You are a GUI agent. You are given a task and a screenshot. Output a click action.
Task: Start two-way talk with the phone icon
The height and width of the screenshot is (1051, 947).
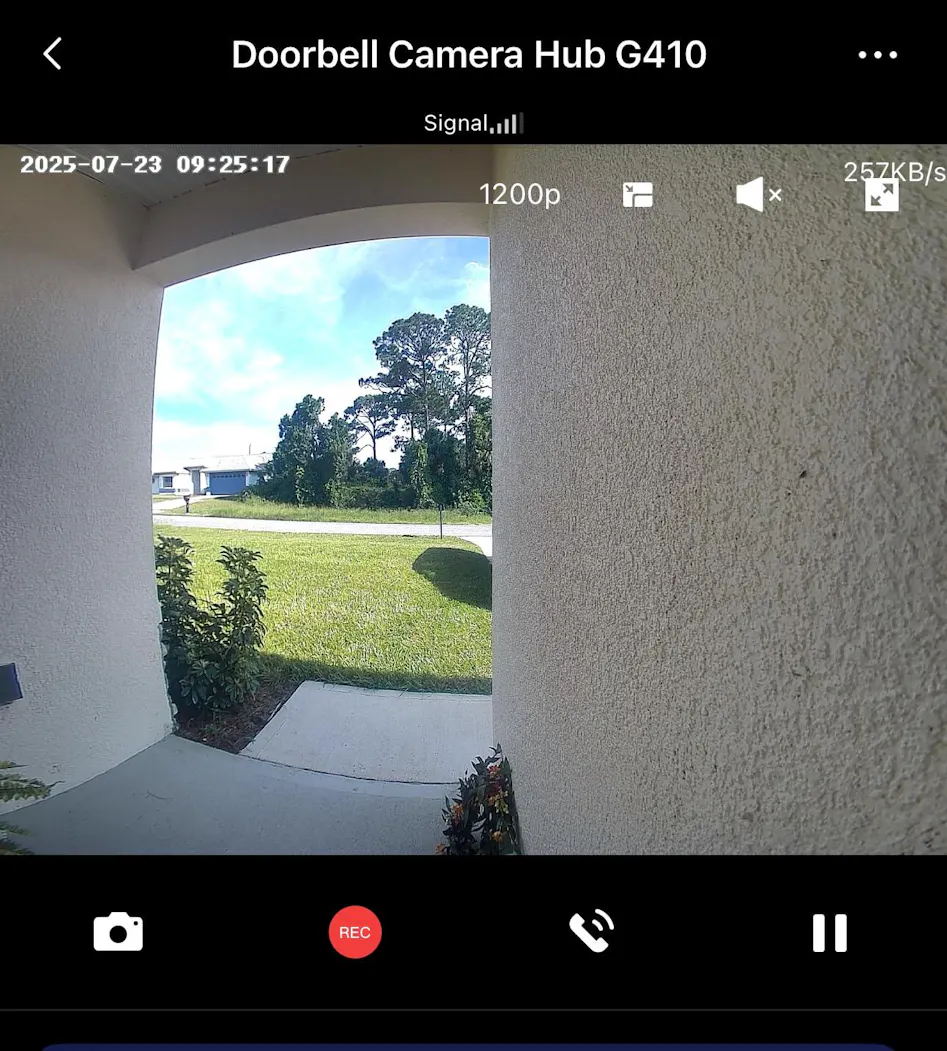[x=592, y=930]
